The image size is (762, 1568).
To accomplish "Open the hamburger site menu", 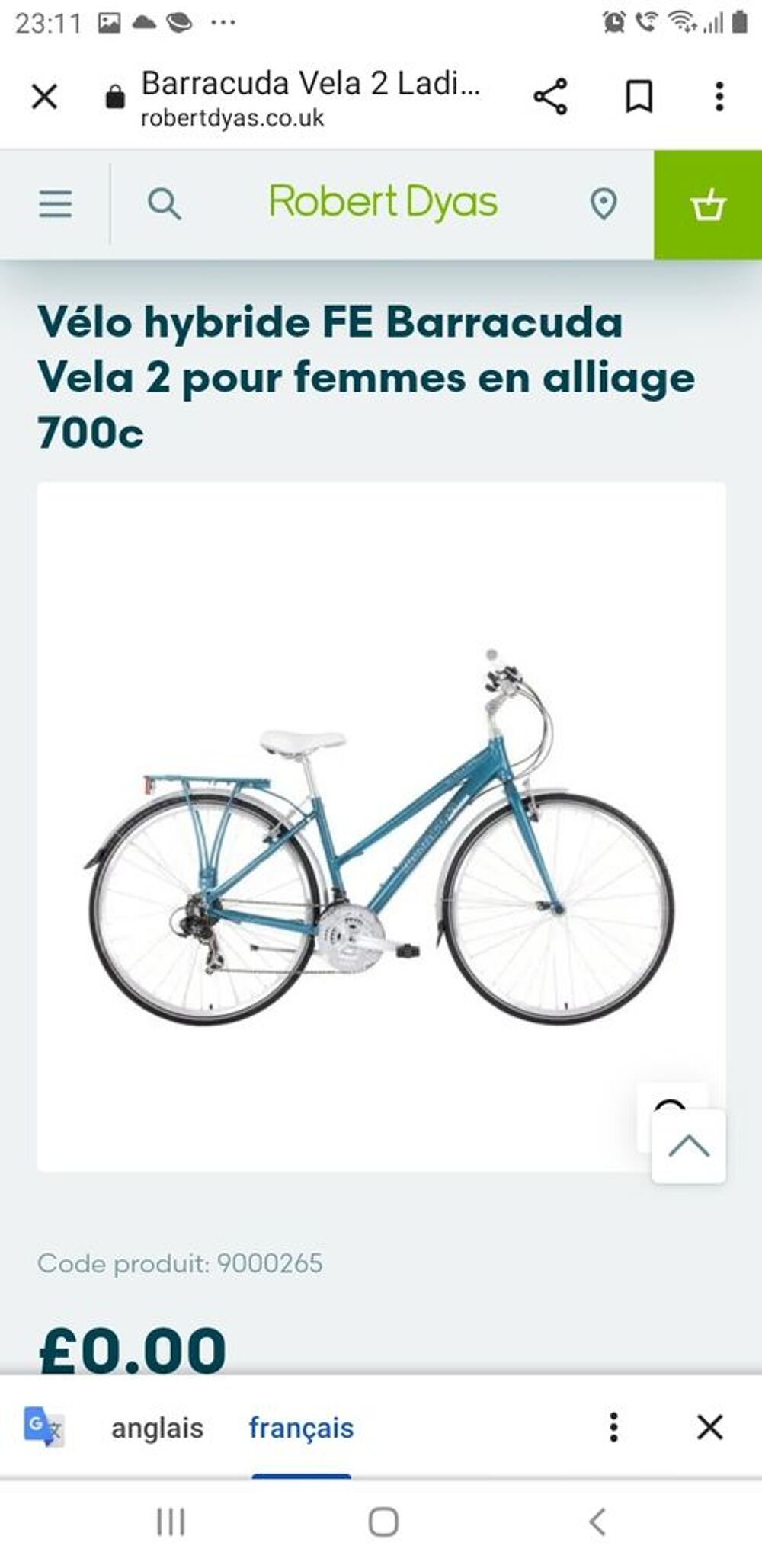I will click(56, 204).
